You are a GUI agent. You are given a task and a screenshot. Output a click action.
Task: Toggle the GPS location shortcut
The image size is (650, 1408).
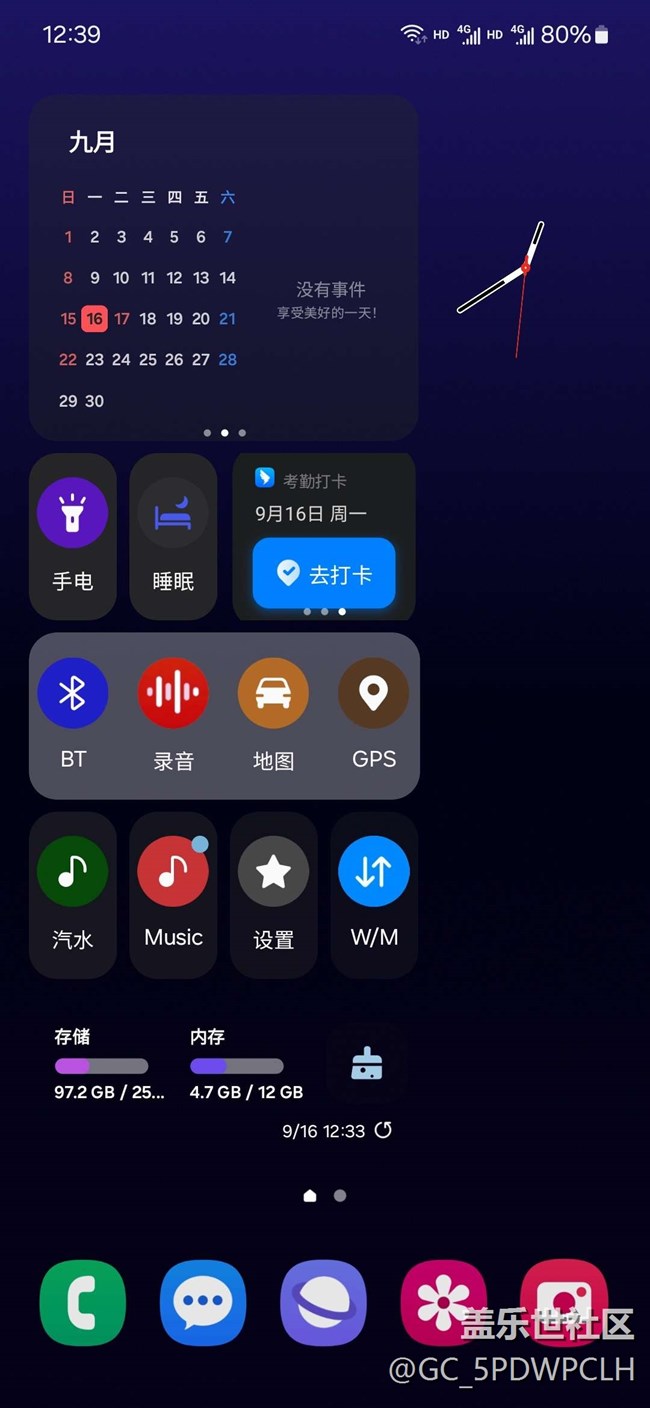coord(374,693)
